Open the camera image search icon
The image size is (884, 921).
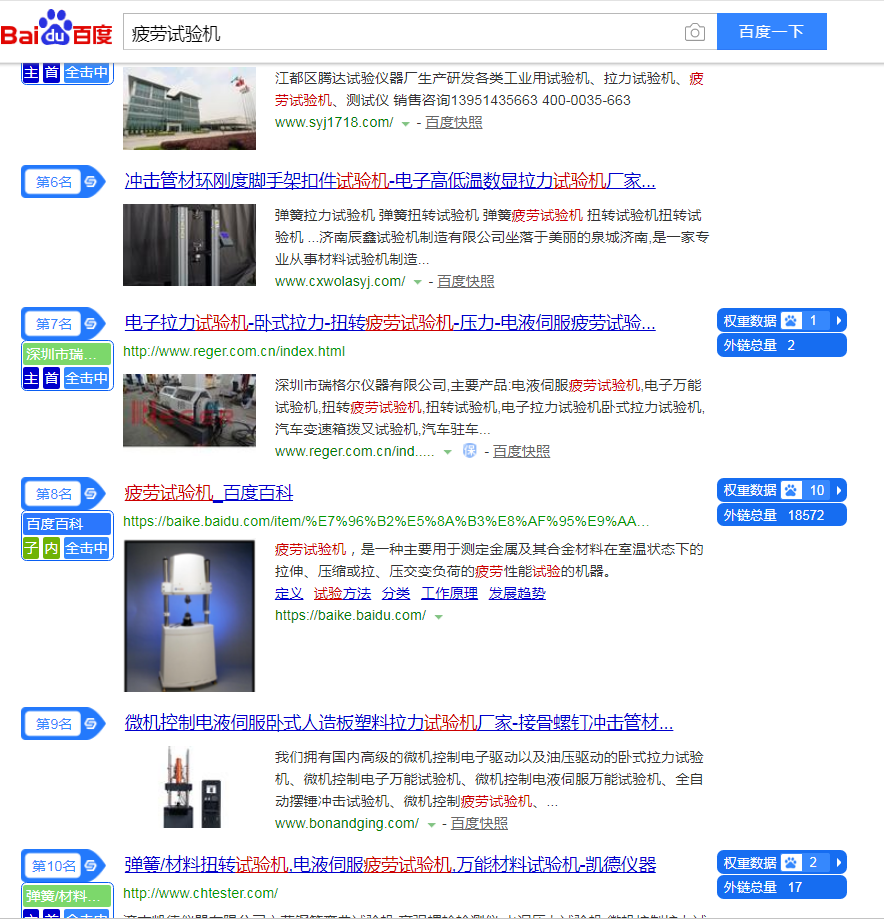click(695, 33)
